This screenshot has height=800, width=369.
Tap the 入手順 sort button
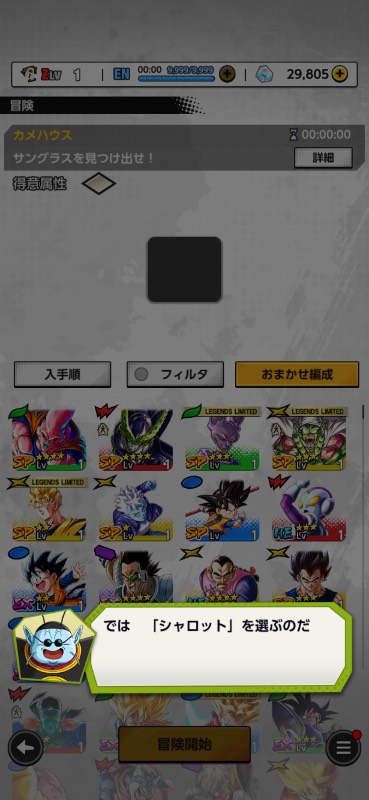click(62, 374)
